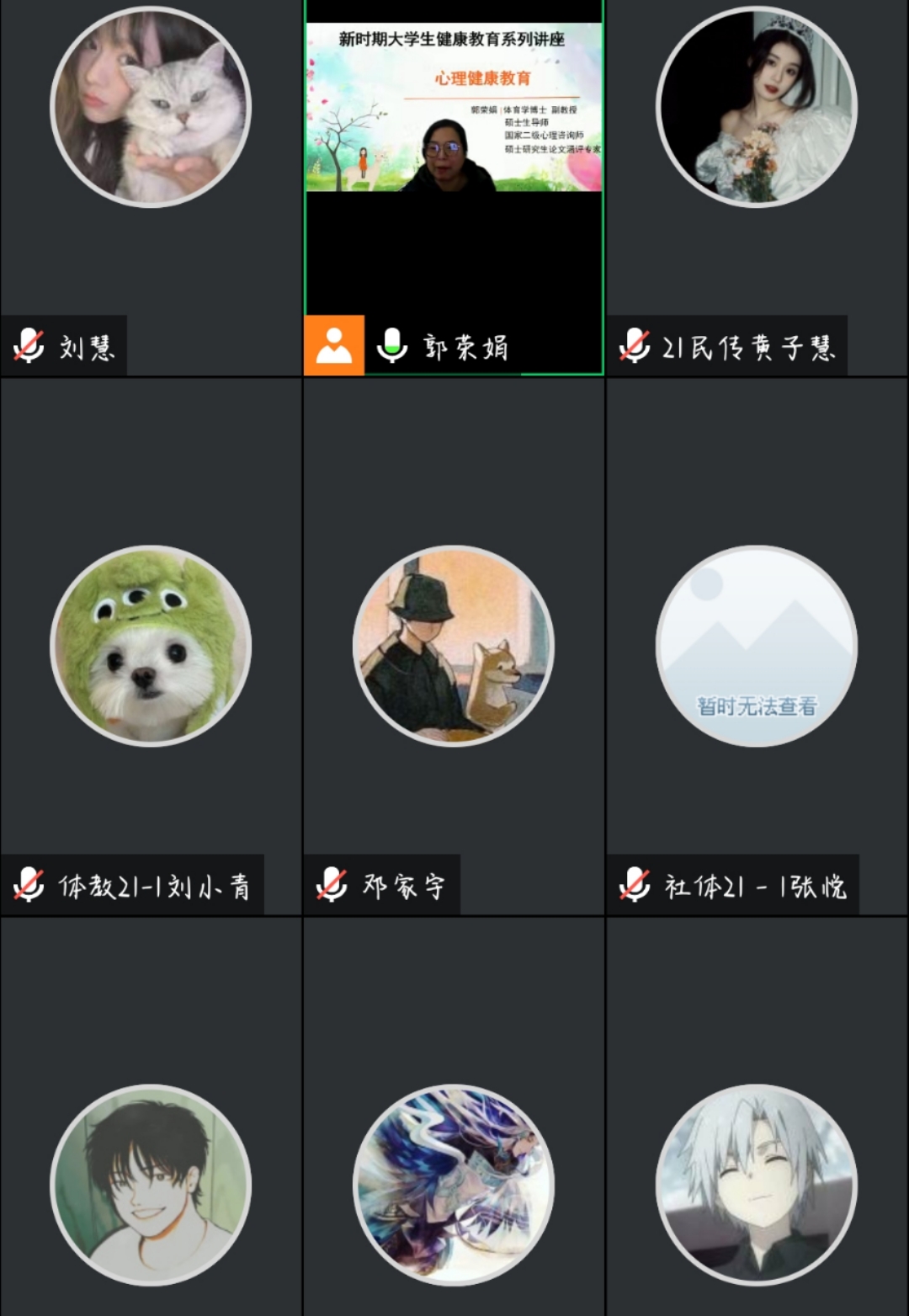Select participant tile of 体教21-1刘小青
This screenshot has height=1316, width=909.
pyautogui.click(x=151, y=646)
